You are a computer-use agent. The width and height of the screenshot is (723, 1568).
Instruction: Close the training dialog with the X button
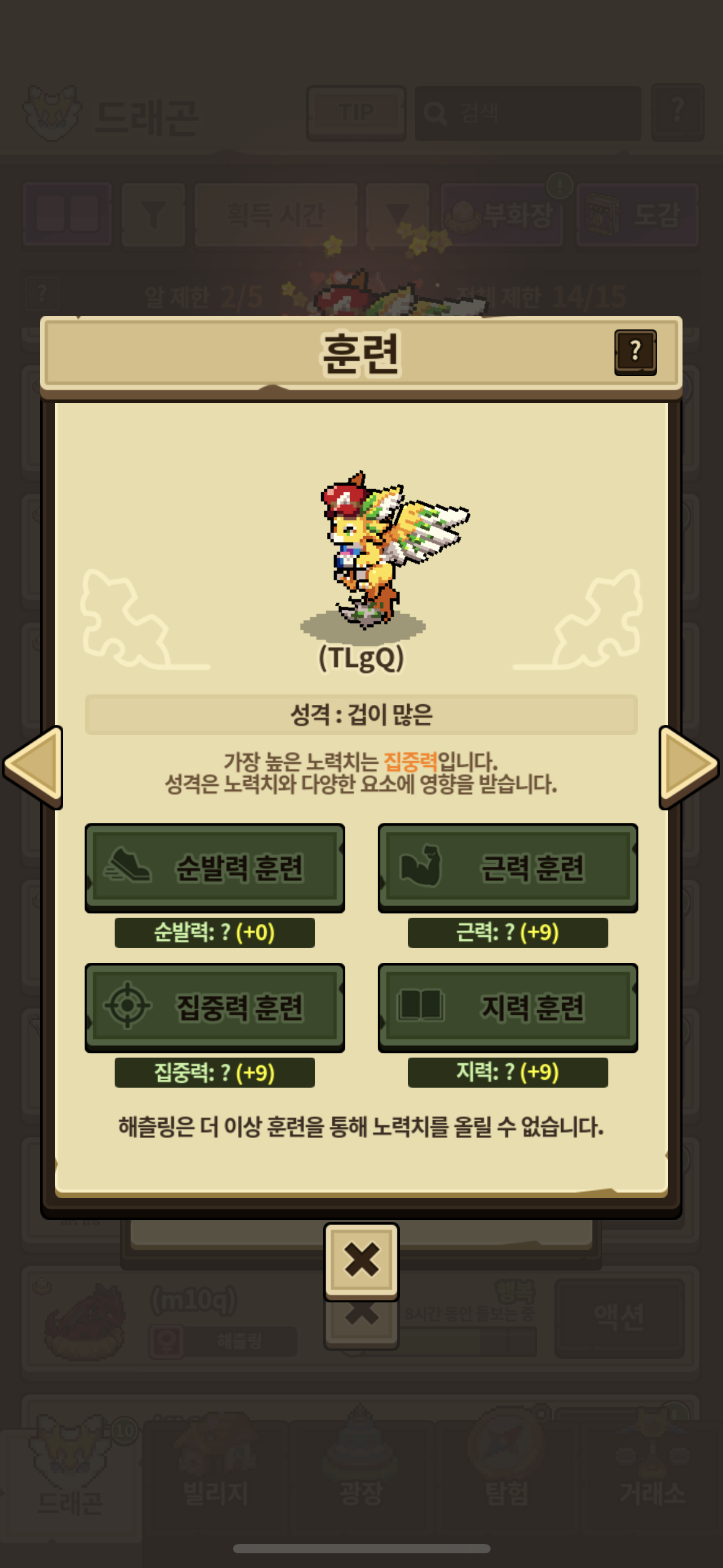[x=362, y=1261]
